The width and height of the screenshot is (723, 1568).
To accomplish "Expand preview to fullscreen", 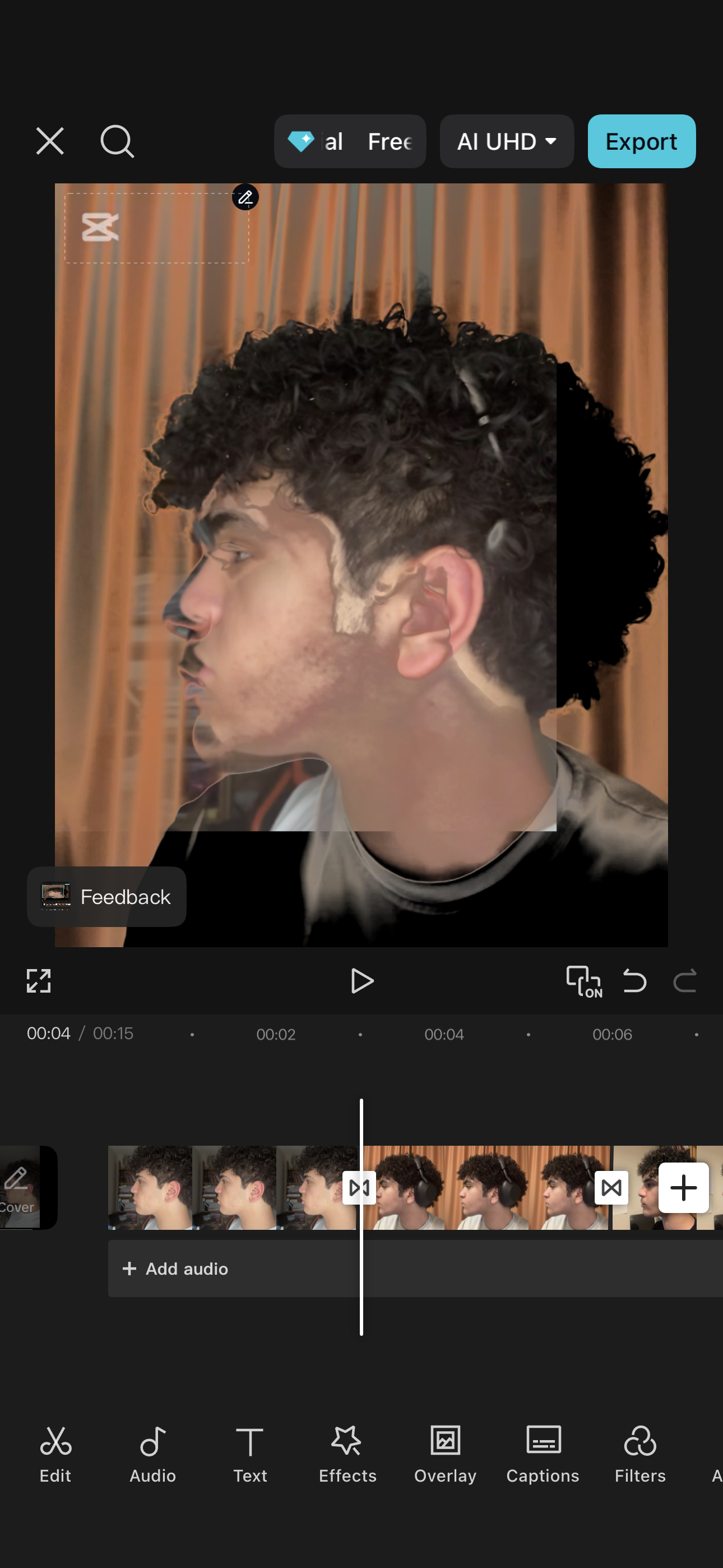I will [38, 981].
